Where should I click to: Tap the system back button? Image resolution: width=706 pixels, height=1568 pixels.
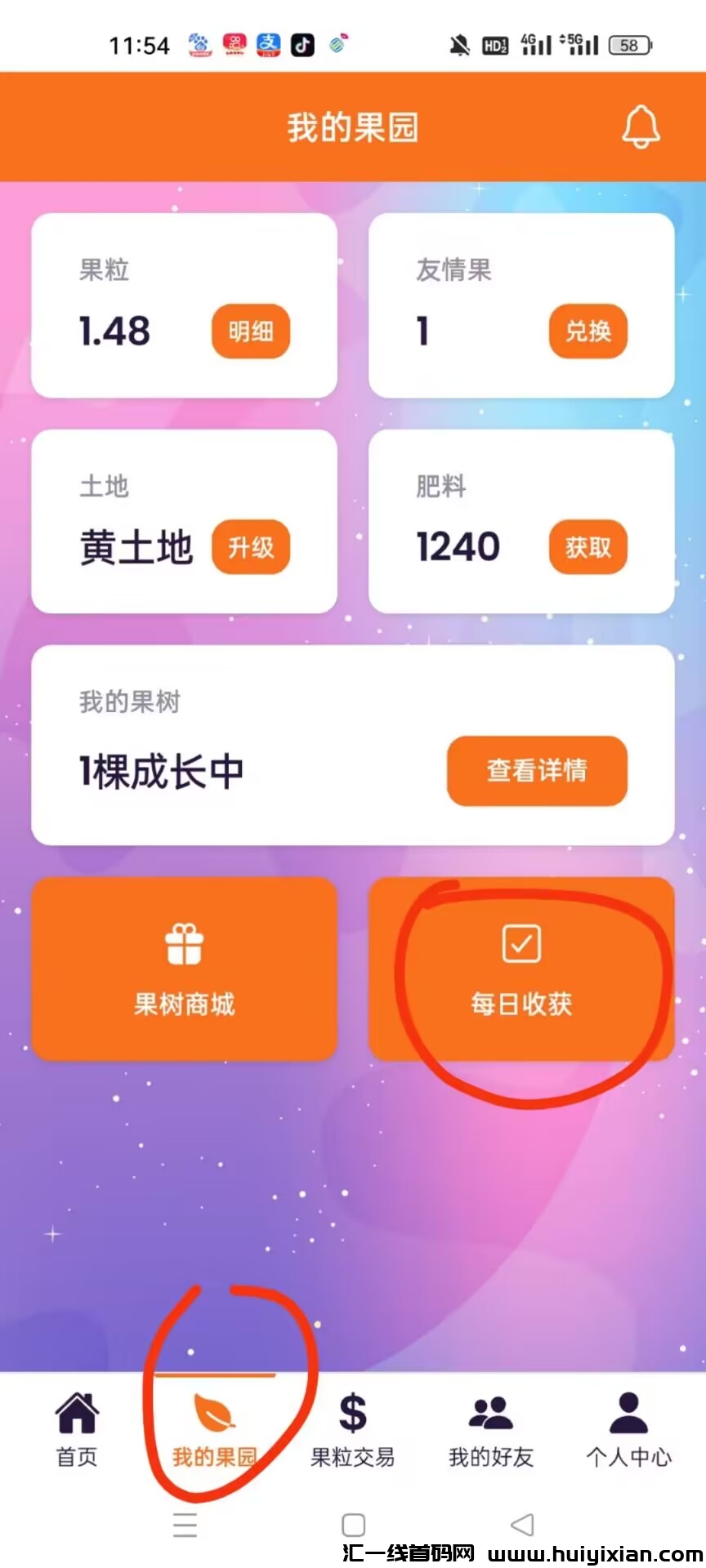(x=521, y=1524)
